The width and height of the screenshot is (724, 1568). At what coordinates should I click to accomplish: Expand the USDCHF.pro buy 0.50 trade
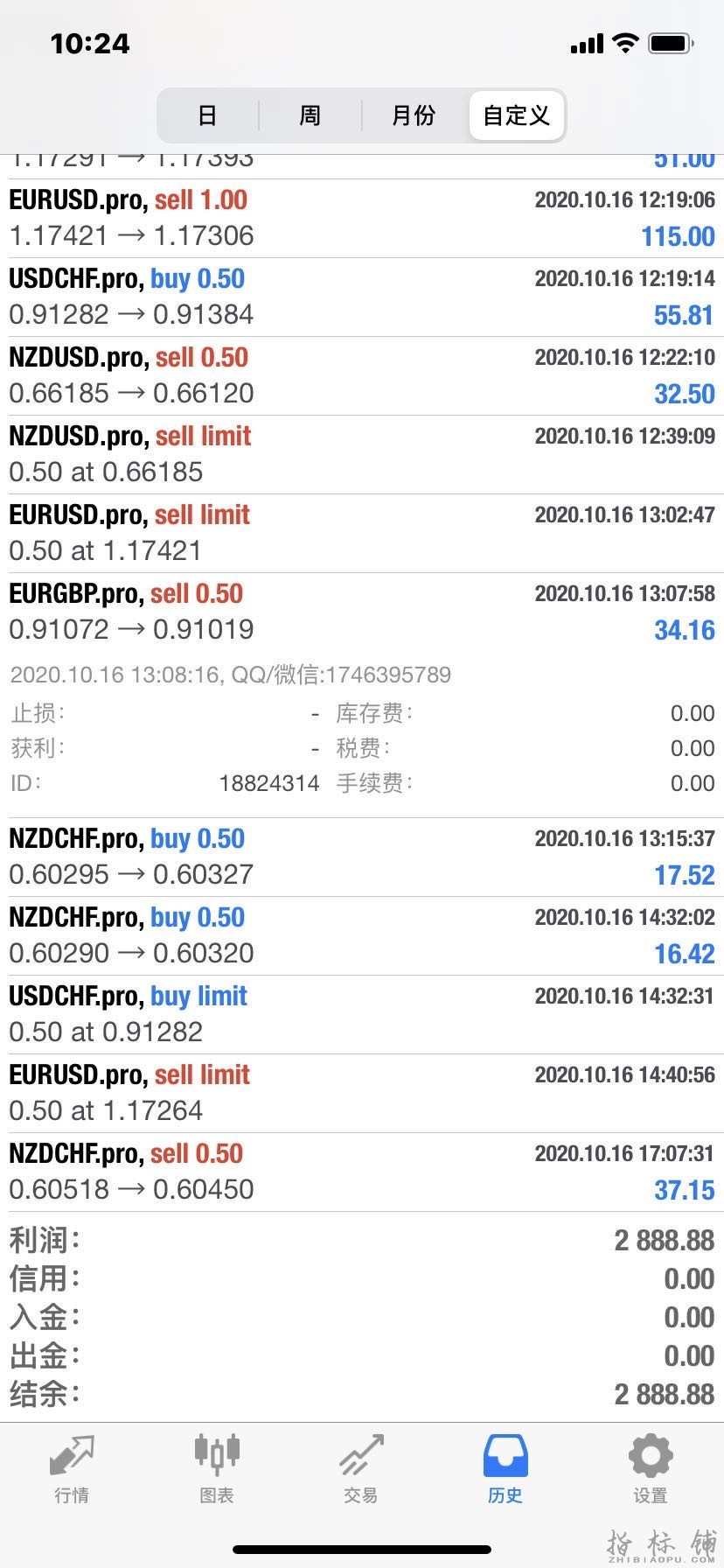point(362,297)
